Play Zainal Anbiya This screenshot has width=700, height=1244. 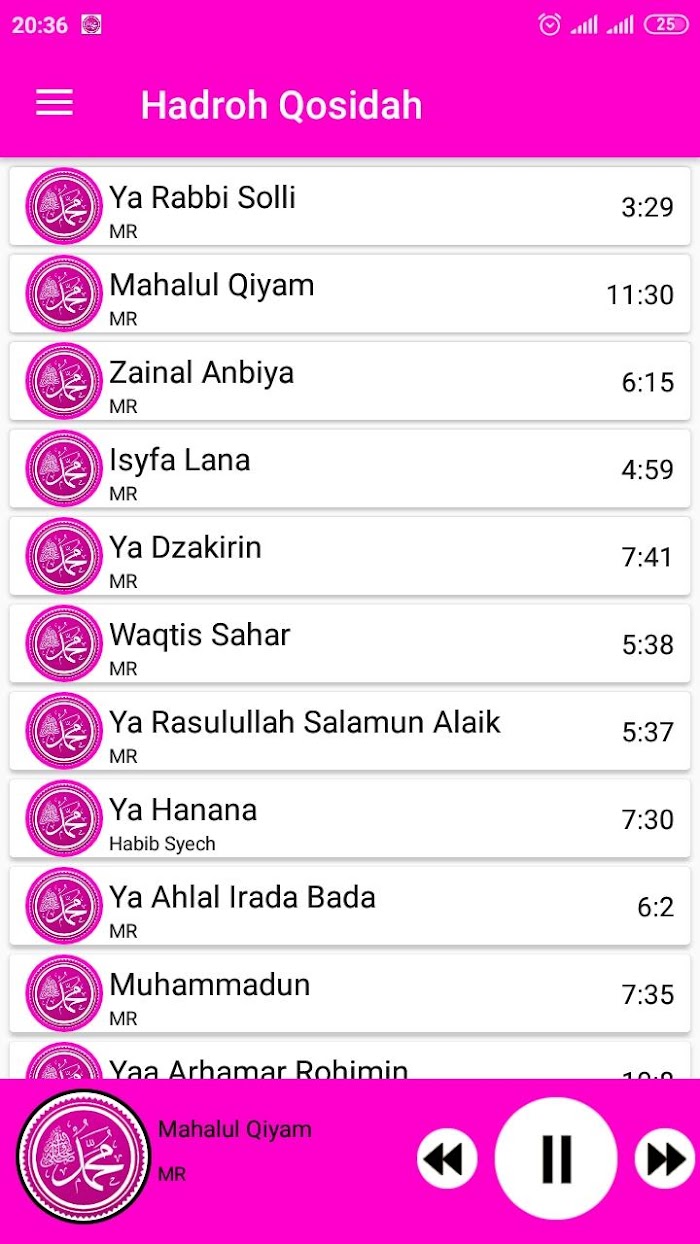pos(350,382)
